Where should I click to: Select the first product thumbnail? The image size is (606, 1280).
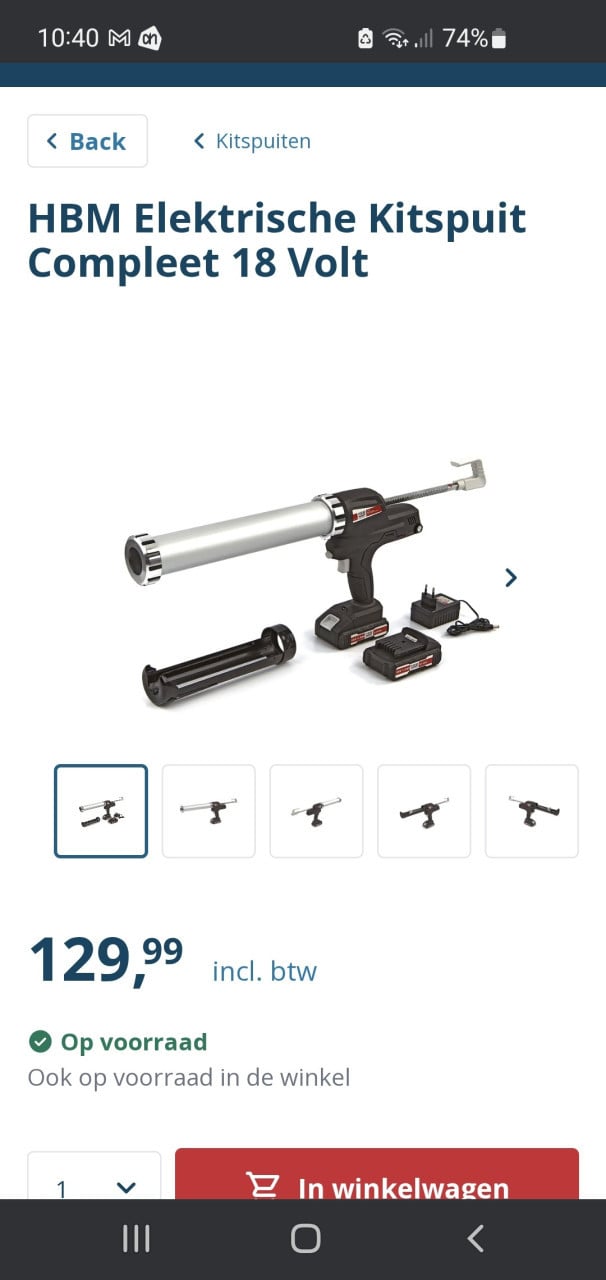(101, 811)
